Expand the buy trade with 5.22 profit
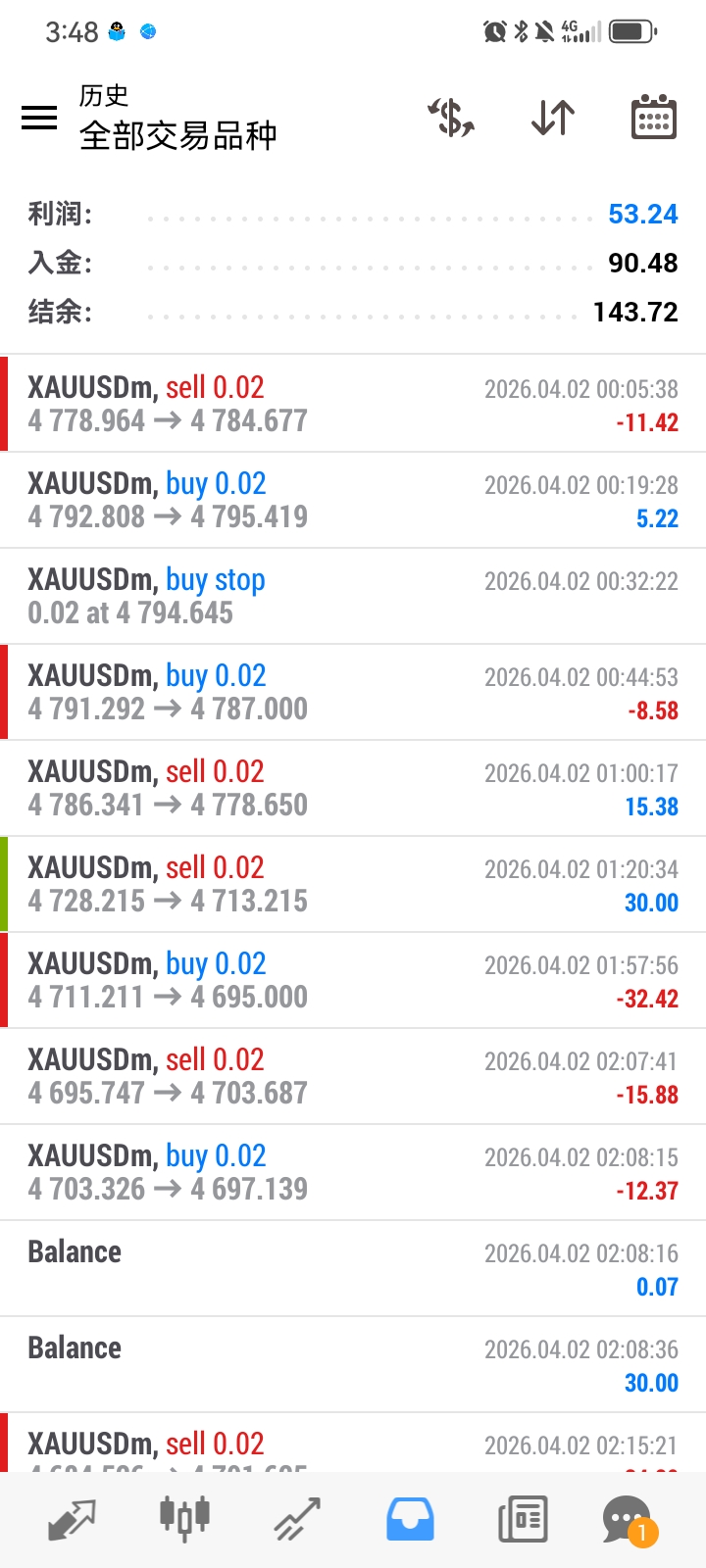 point(353,500)
